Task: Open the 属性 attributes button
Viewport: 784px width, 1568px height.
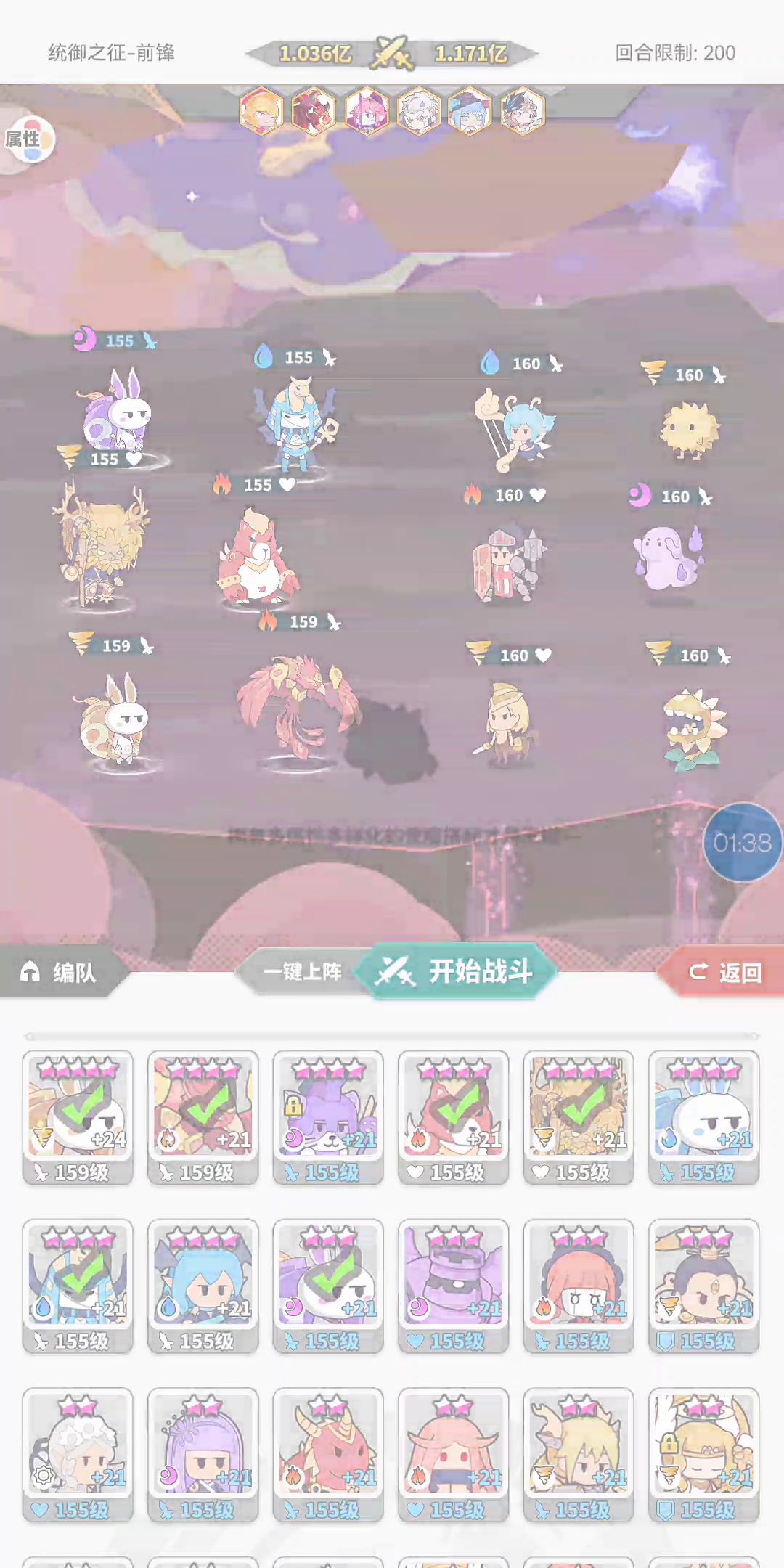Action: (26, 138)
